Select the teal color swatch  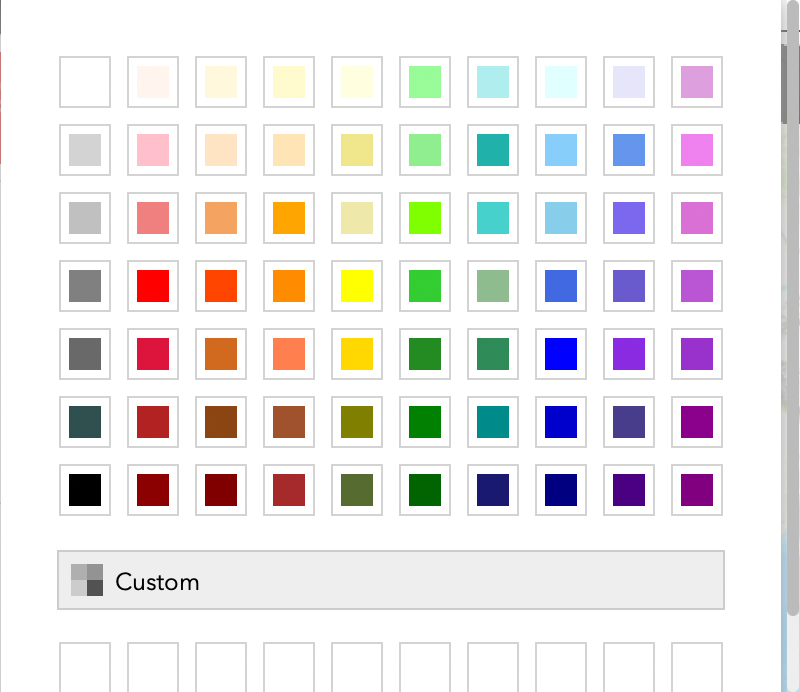[x=493, y=422]
